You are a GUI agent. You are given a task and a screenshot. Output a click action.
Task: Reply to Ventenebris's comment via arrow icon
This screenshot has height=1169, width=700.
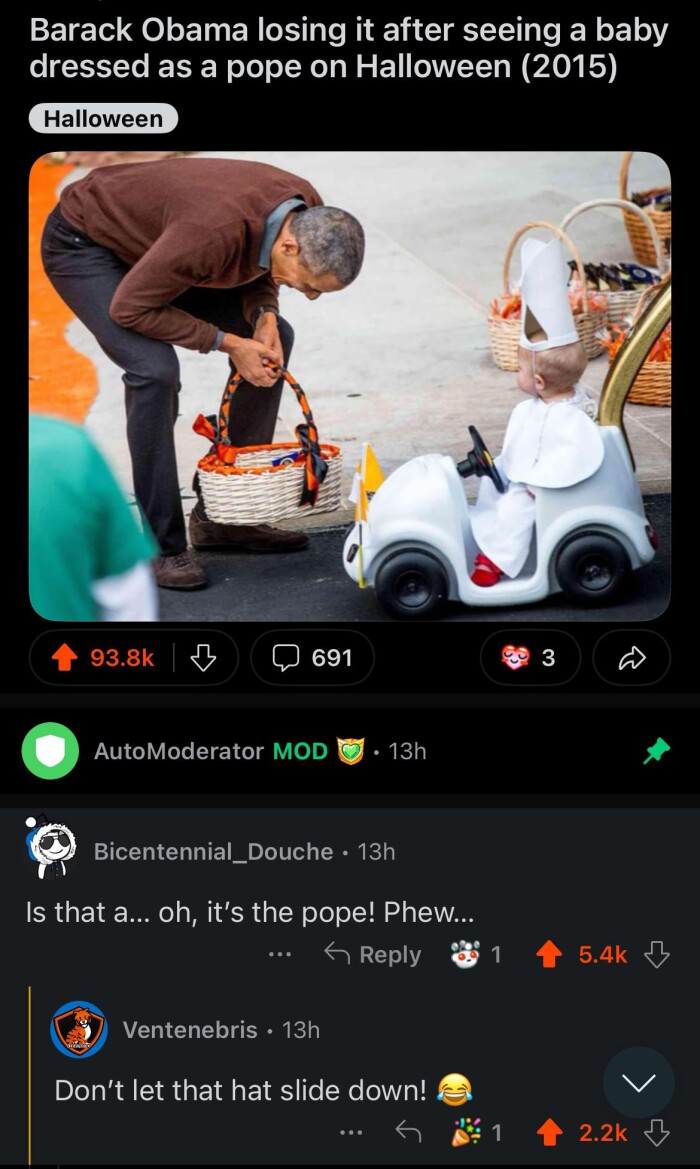(x=408, y=1132)
